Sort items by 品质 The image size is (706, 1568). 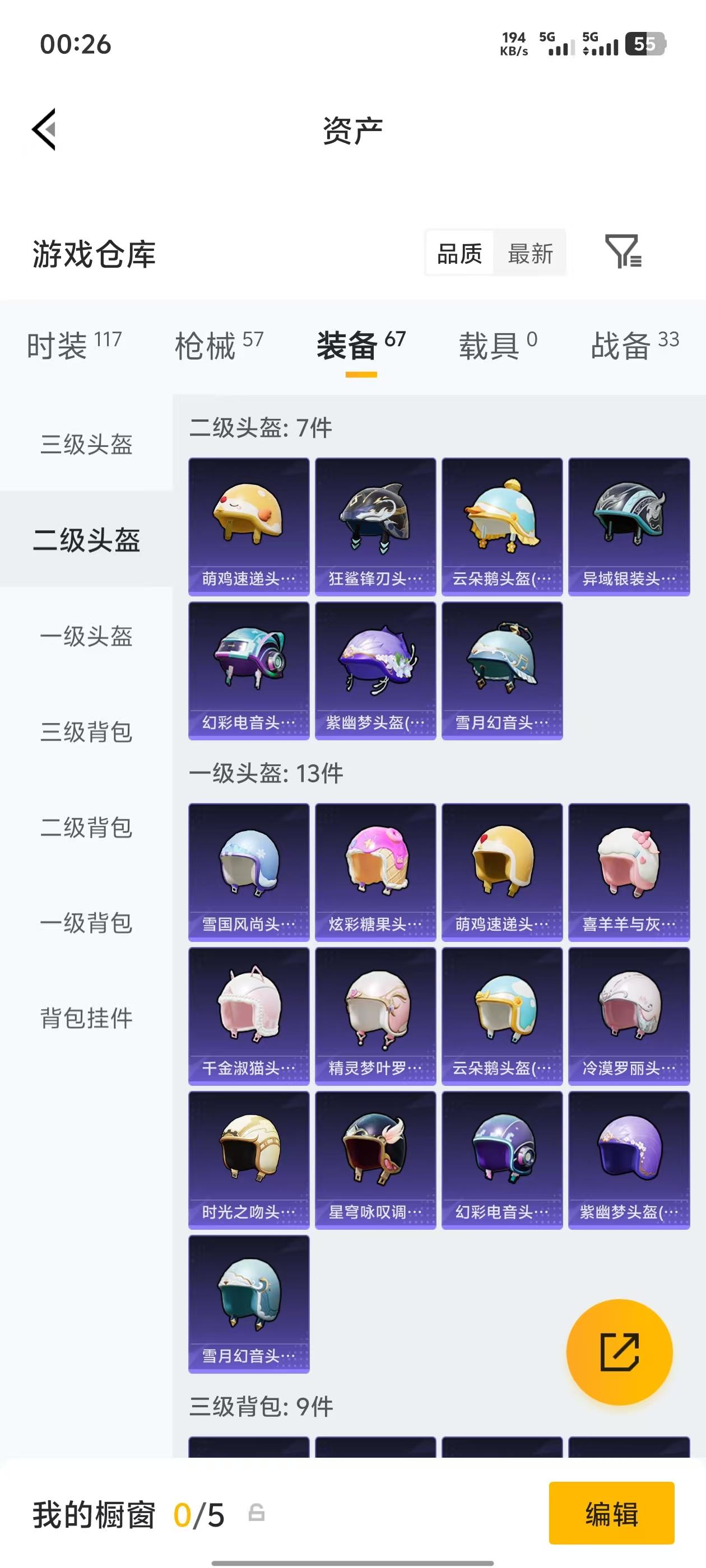460,253
